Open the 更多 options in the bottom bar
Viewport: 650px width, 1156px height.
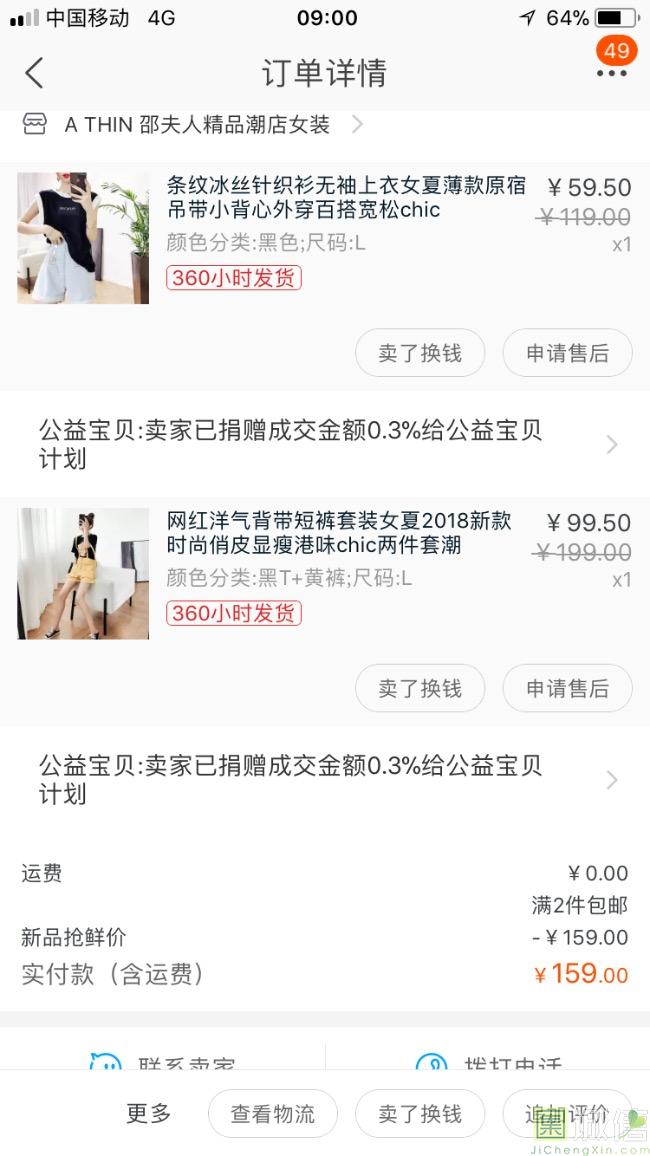coord(148,1113)
